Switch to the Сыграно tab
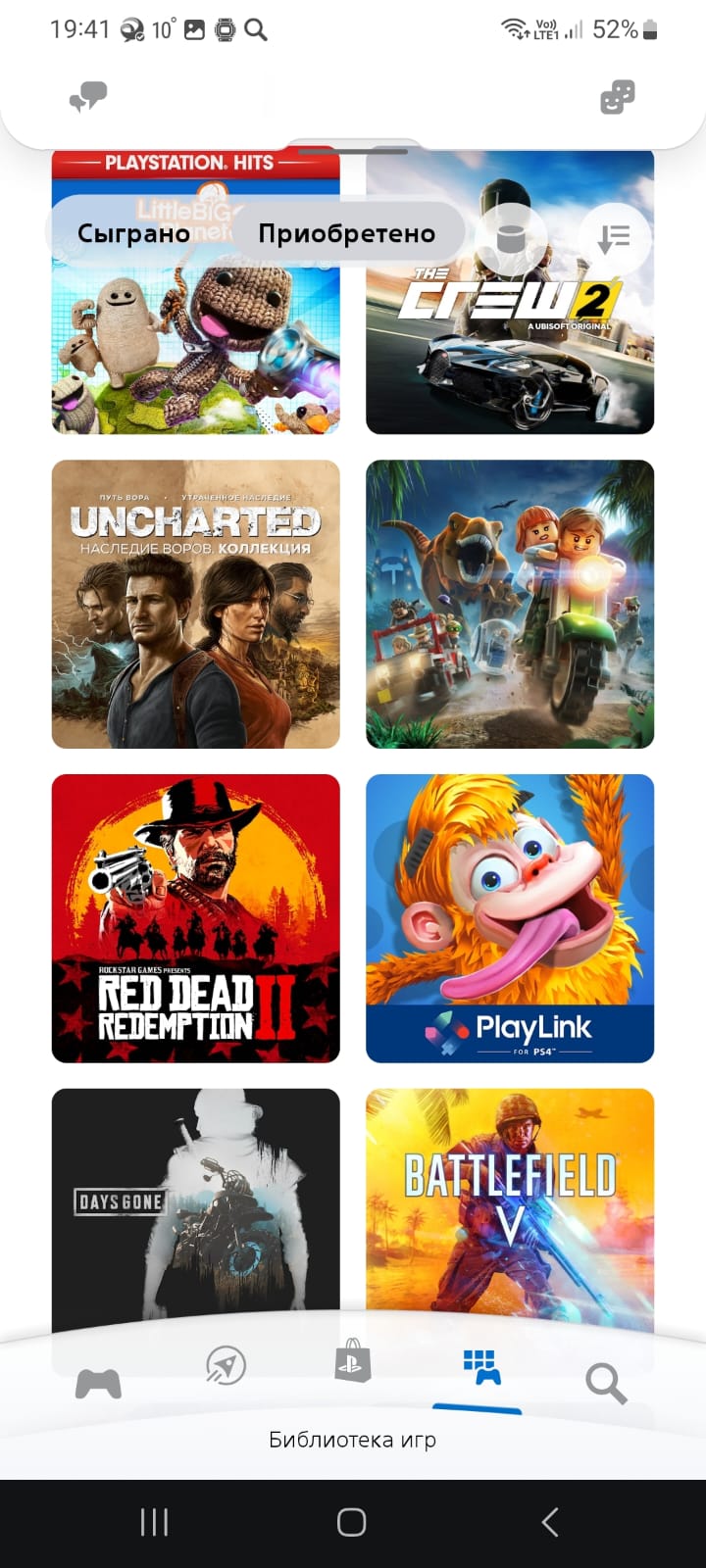 point(133,233)
